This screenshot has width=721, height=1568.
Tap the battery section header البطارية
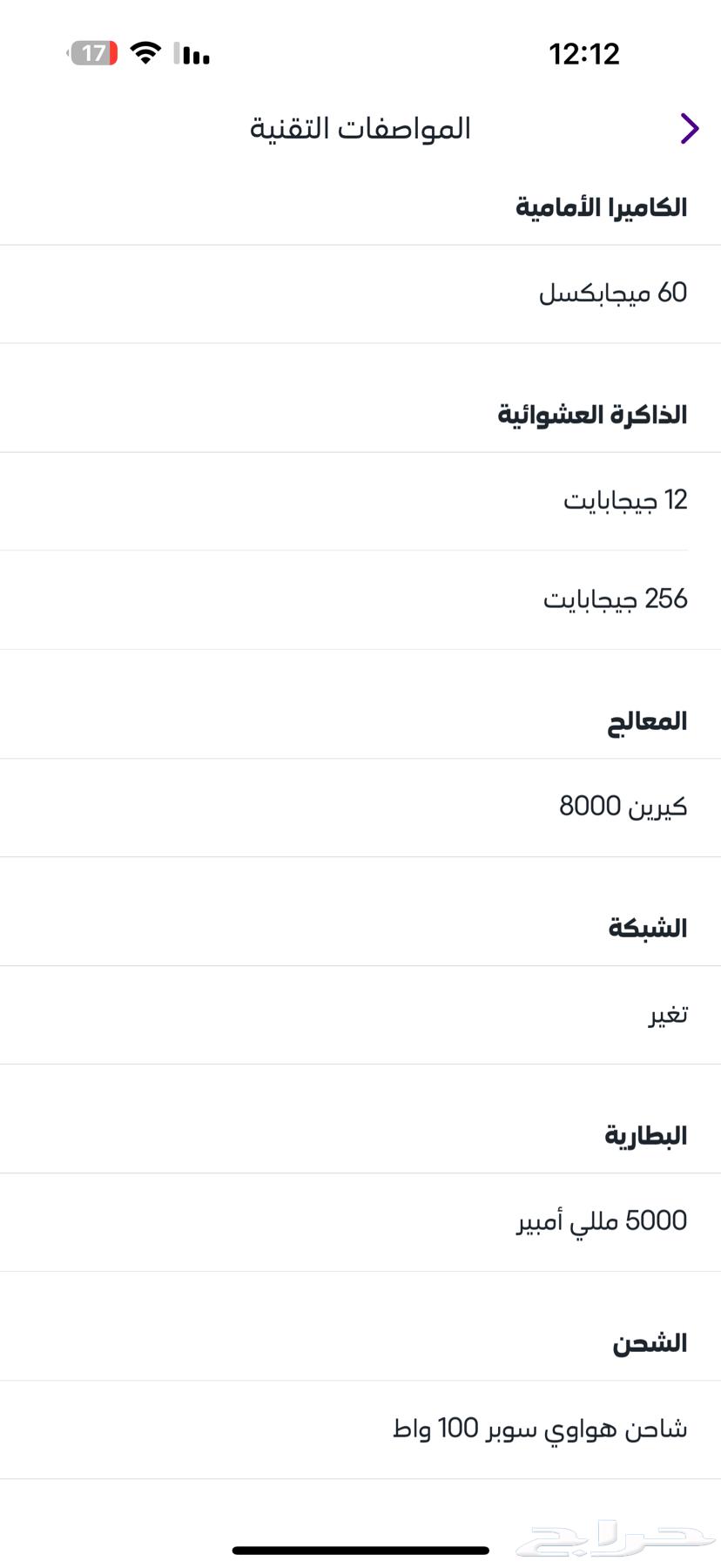[648, 1134]
